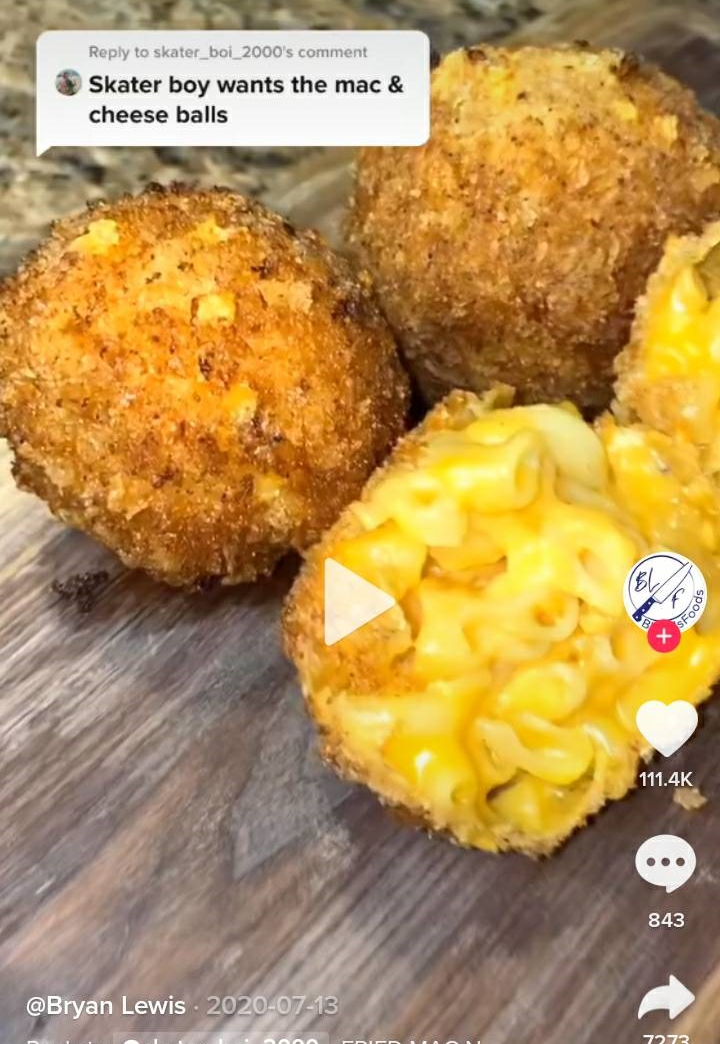Like this video with the heart icon

coord(666,727)
